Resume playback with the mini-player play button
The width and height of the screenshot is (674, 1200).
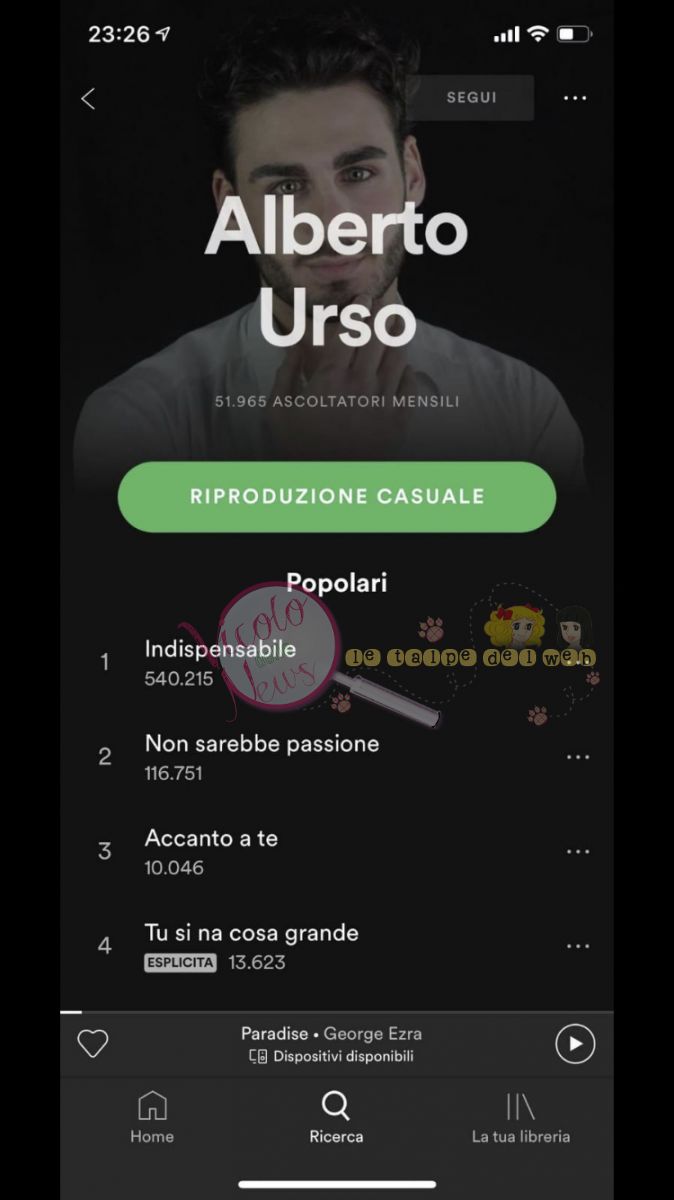575,1044
